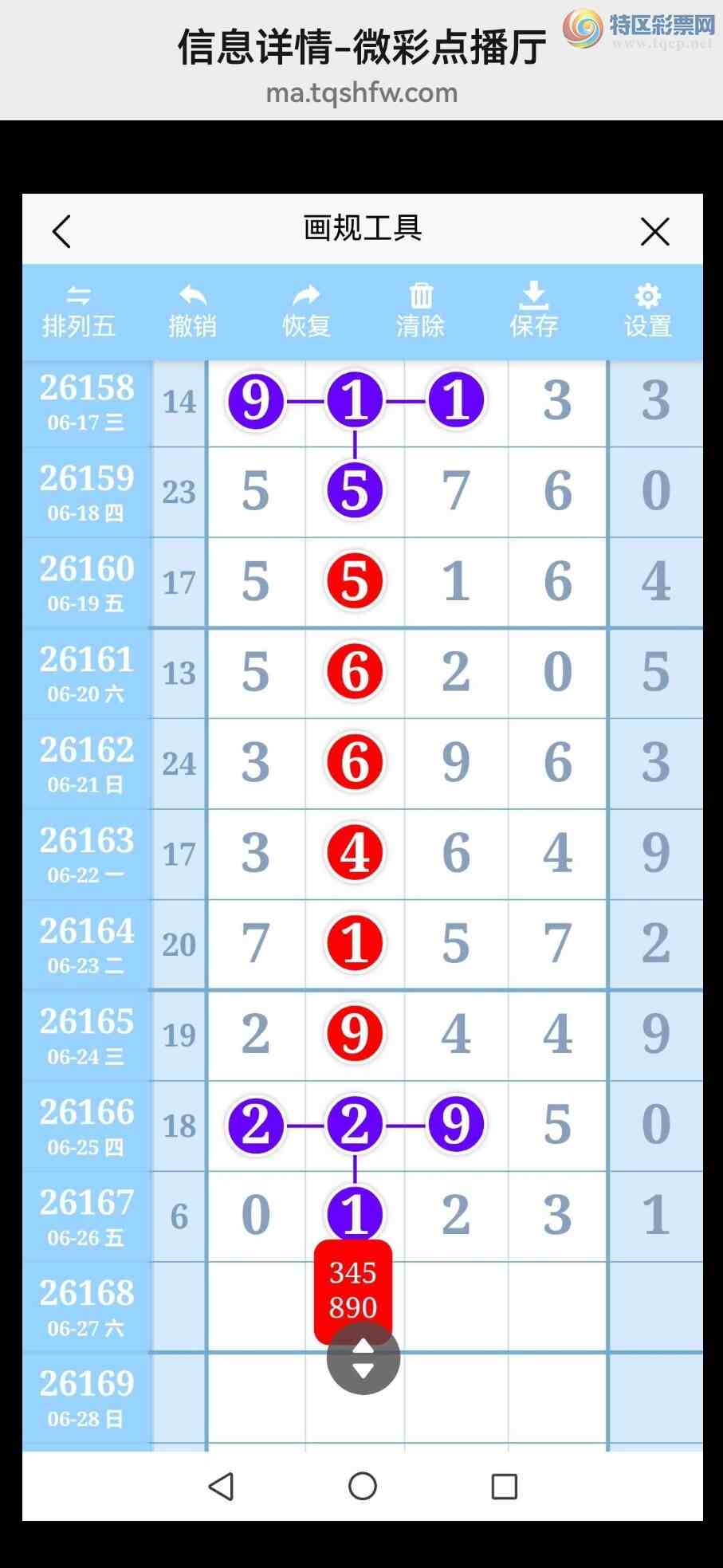The image size is (723, 1568).
Task: Go back from the 画规工具 screen
Action: point(61,231)
